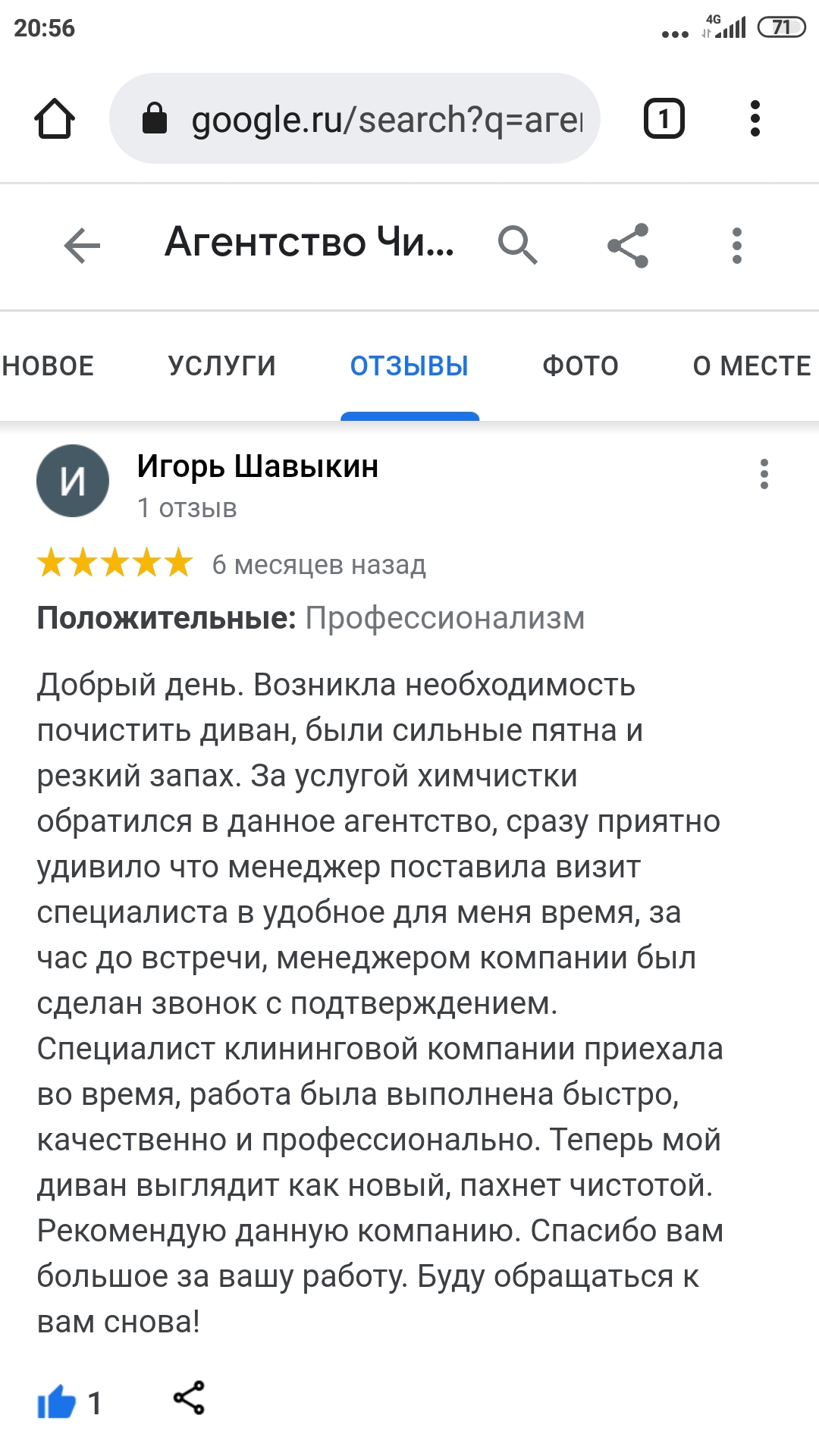
Task: Switch to the УСЛУГИ tab
Action: [x=221, y=366]
